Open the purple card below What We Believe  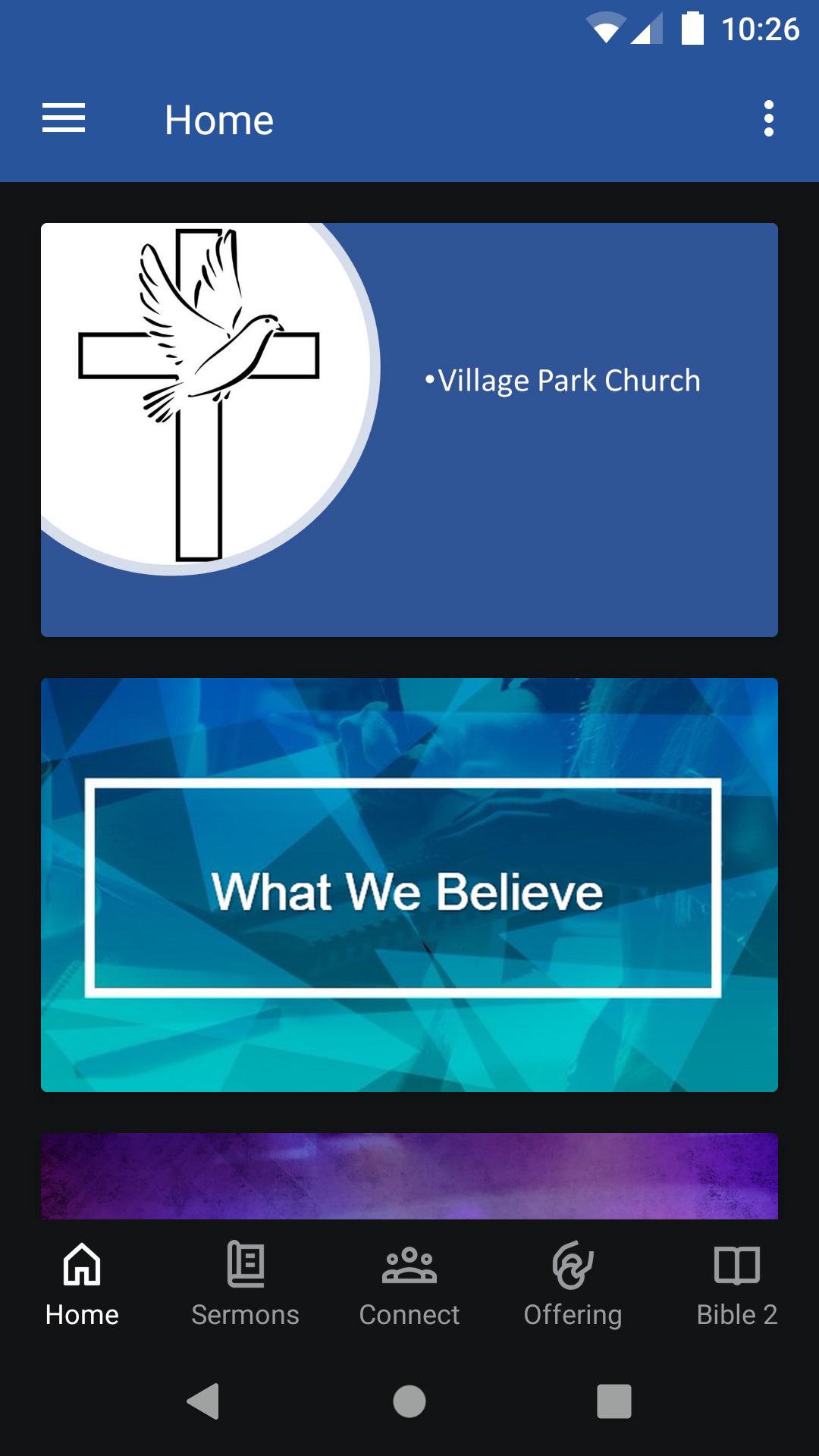tap(409, 1175)
